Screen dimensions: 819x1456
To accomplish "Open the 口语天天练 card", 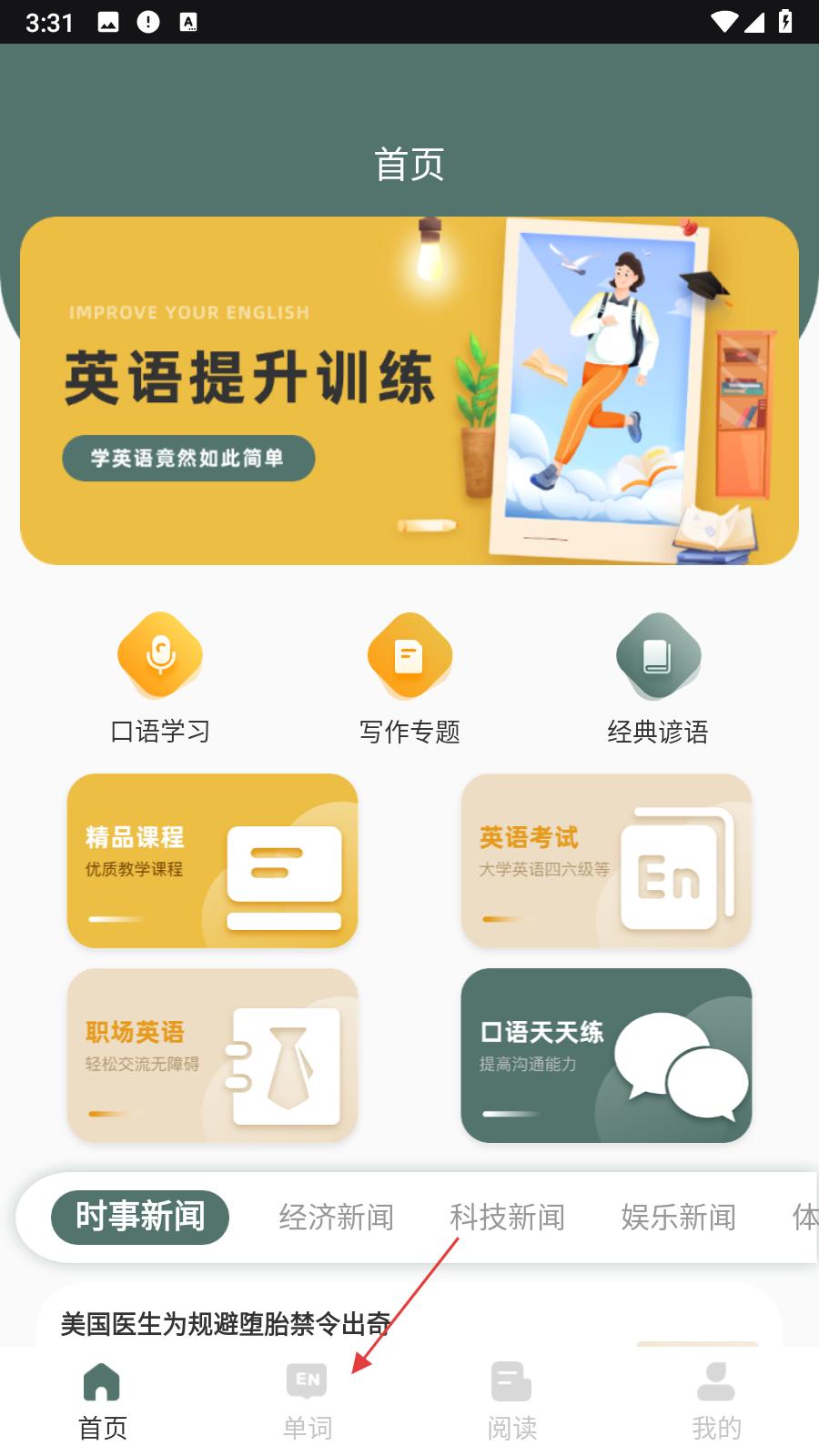I will point(606,1056).
